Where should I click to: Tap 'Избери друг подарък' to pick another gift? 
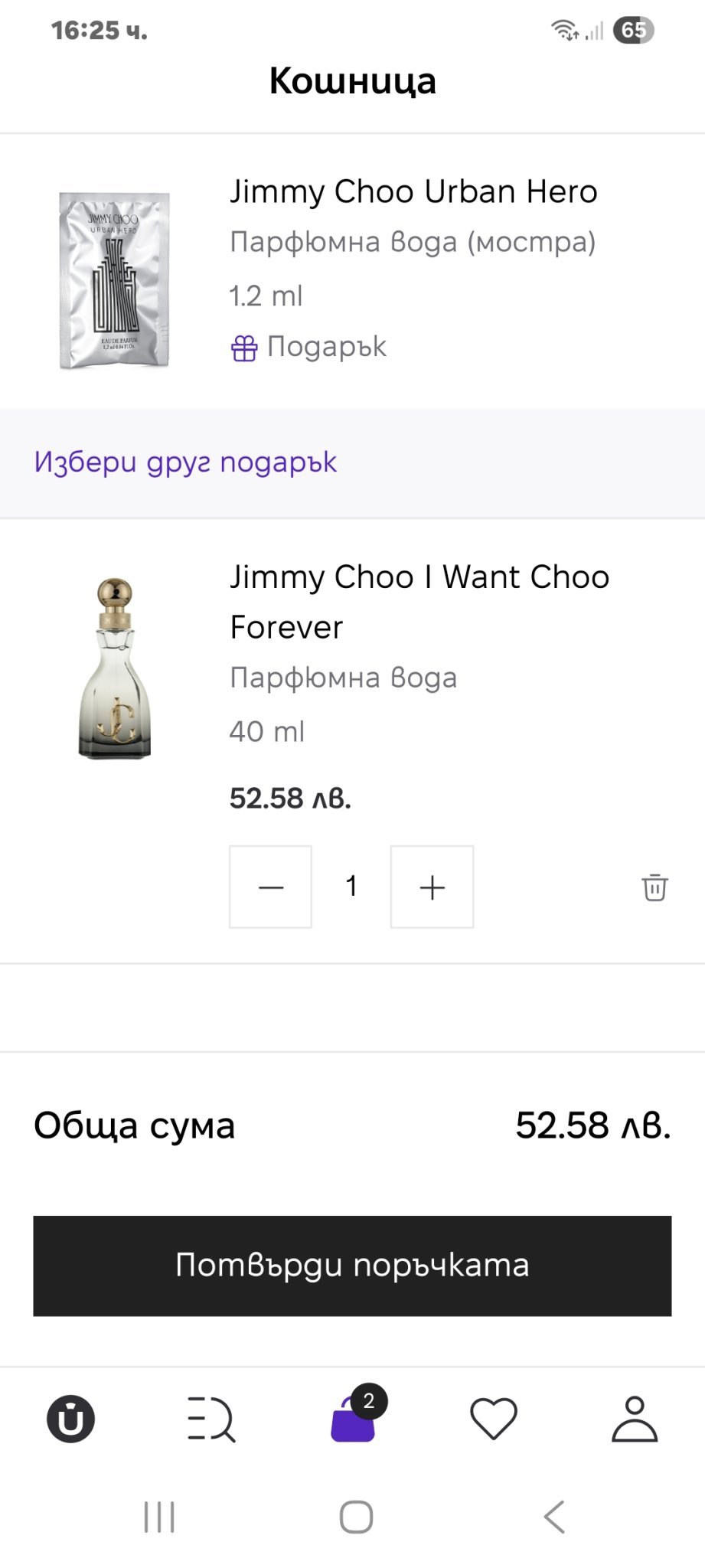(x=185, y=462)
